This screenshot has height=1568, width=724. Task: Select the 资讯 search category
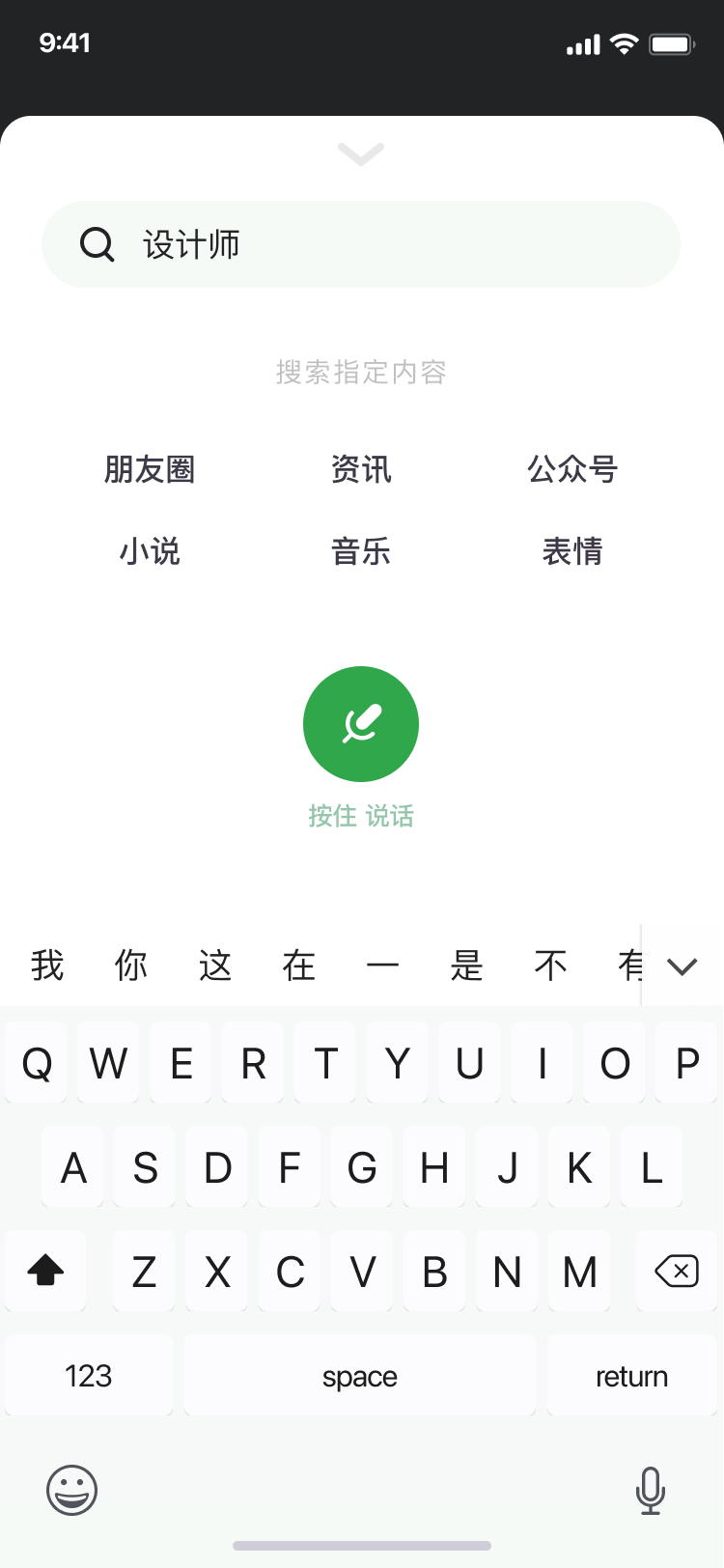click(361, 469)
